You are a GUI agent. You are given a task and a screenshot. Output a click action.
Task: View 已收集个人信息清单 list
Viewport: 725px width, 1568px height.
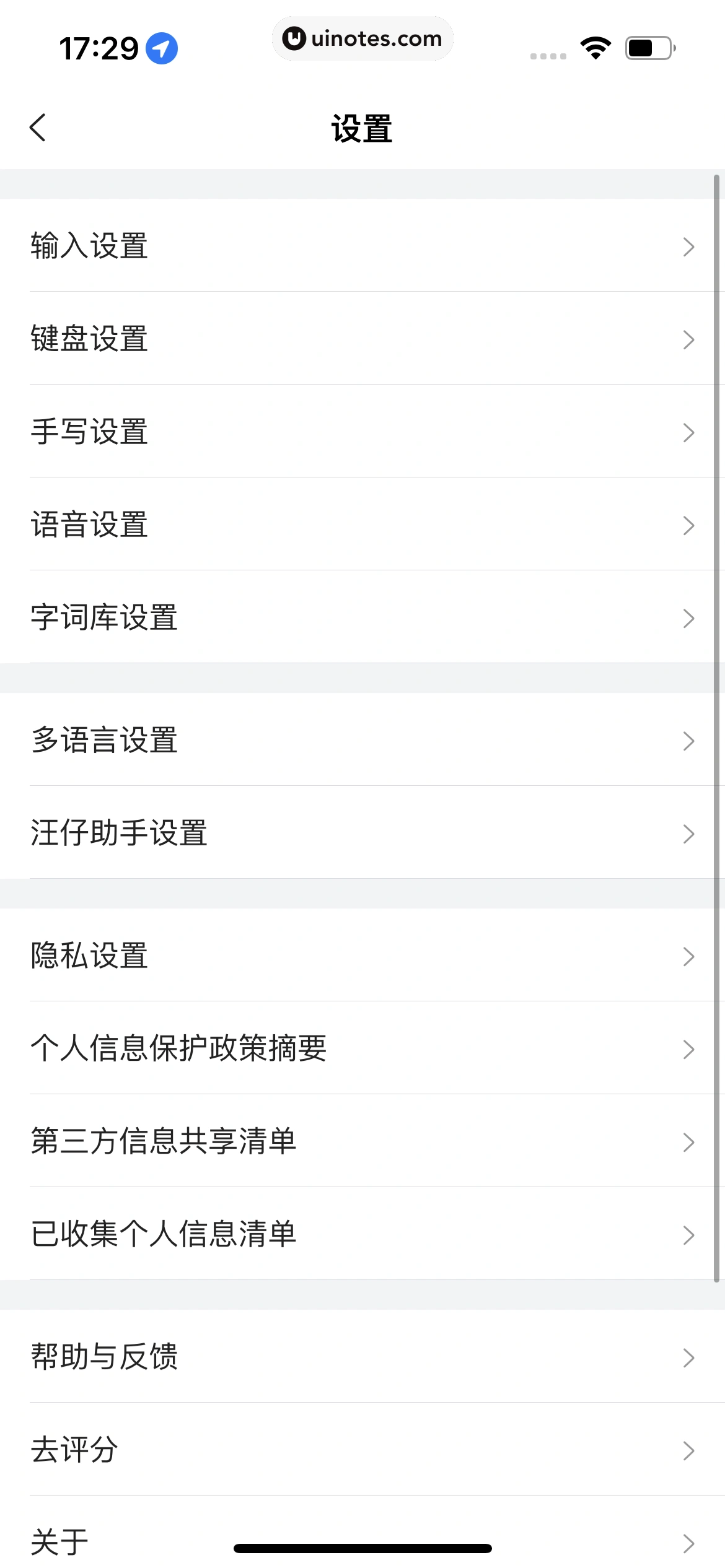pyautogui.click(x=248, y=1235)
